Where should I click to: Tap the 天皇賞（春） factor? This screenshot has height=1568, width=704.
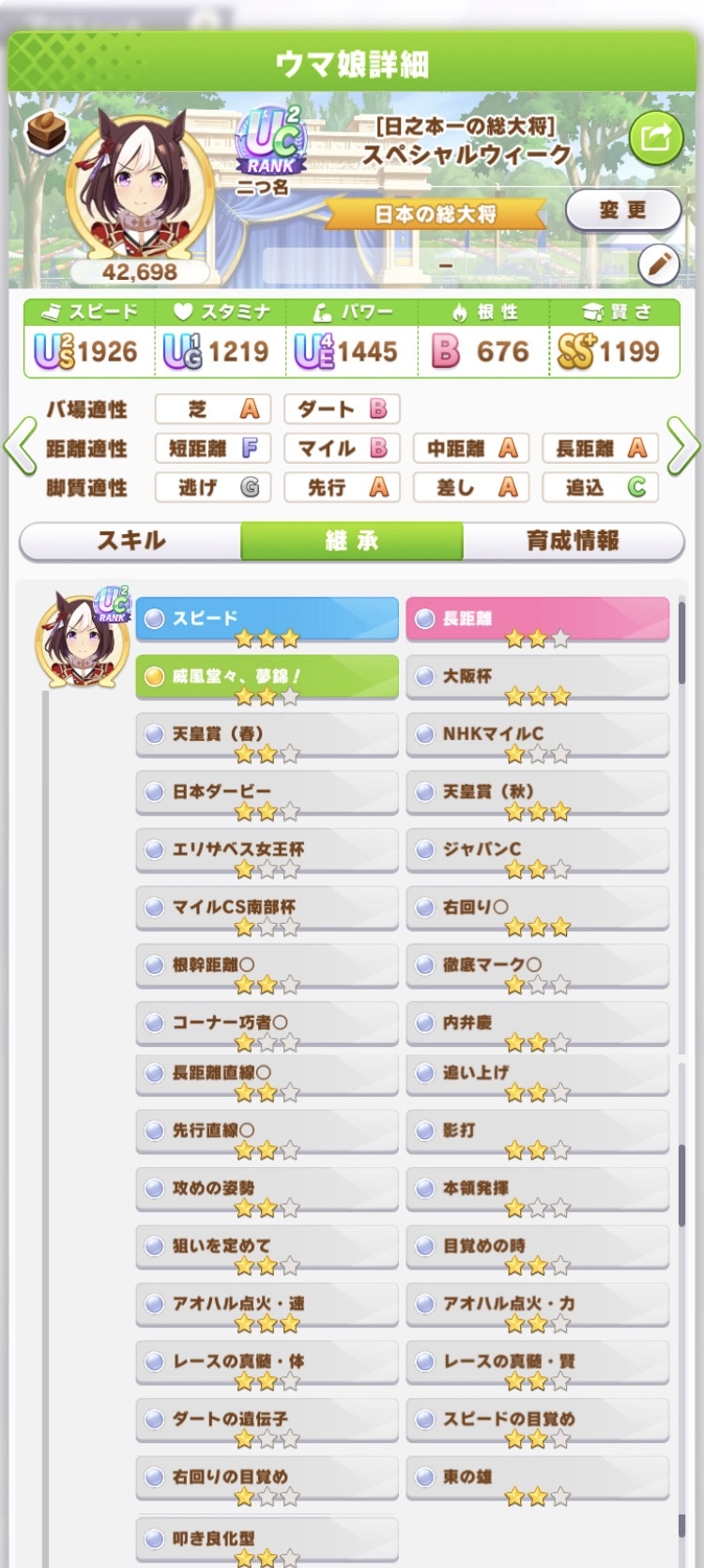(268, 736)
